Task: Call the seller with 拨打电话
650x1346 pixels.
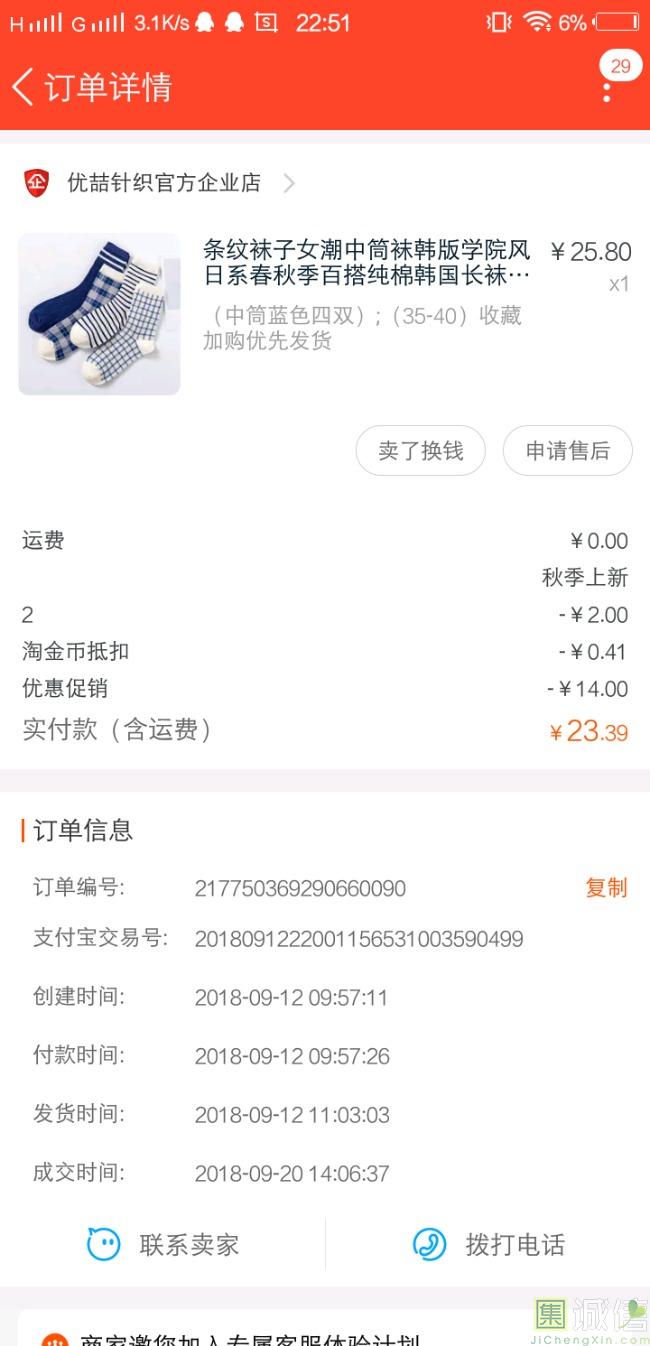Action: click(490, 1245)
